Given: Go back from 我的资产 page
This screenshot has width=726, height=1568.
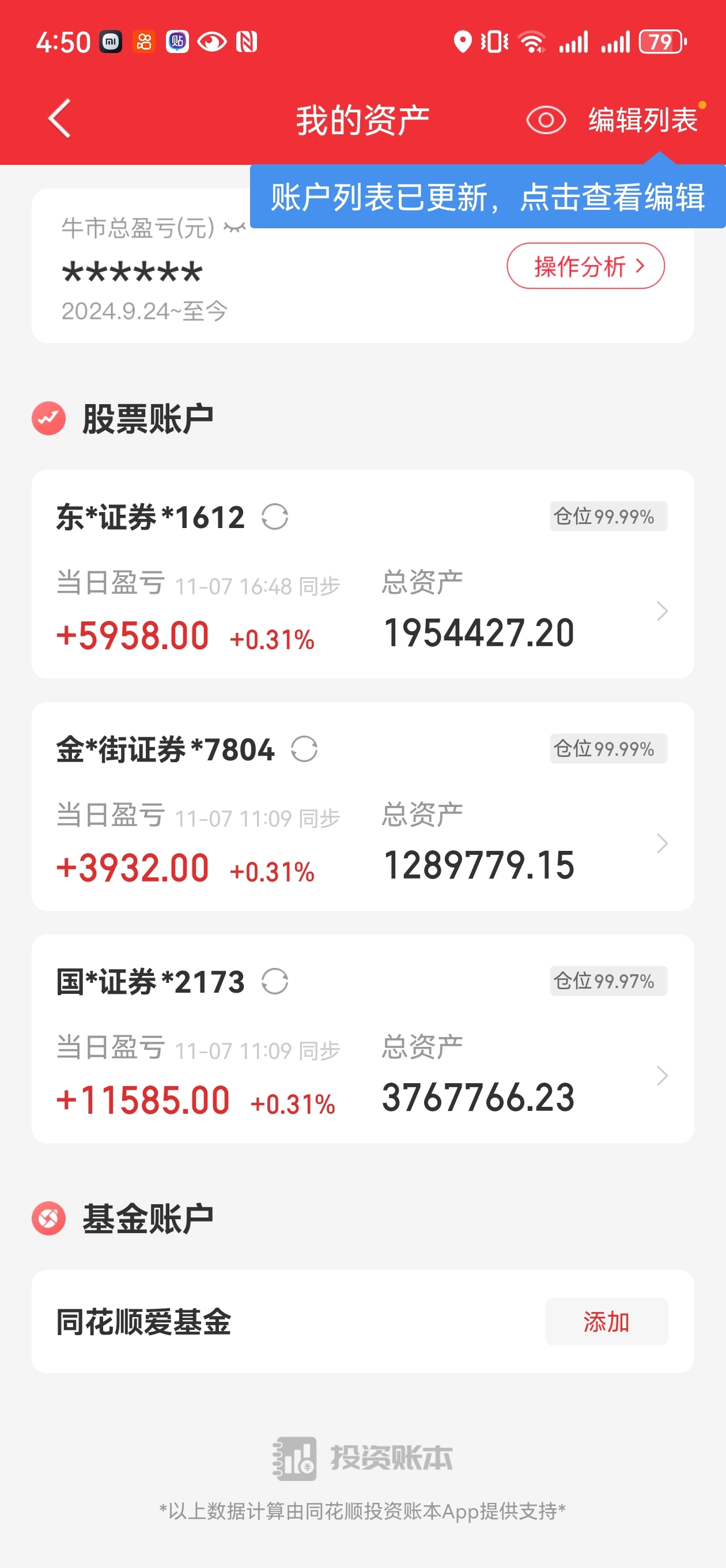Looking at the screenshot, I should (x=60, y=119).
